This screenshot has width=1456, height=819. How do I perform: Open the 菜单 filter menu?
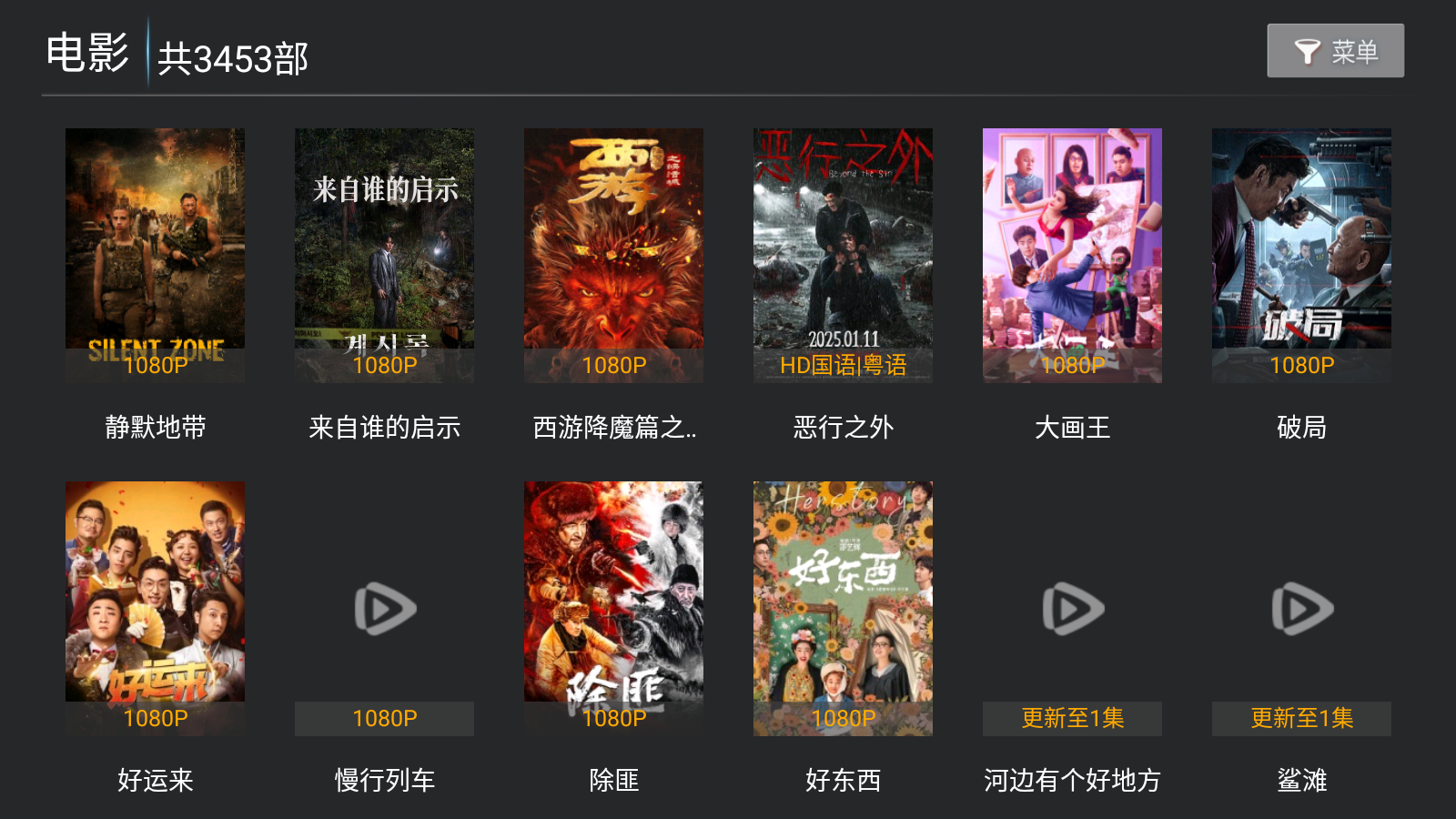[1335, 51]
